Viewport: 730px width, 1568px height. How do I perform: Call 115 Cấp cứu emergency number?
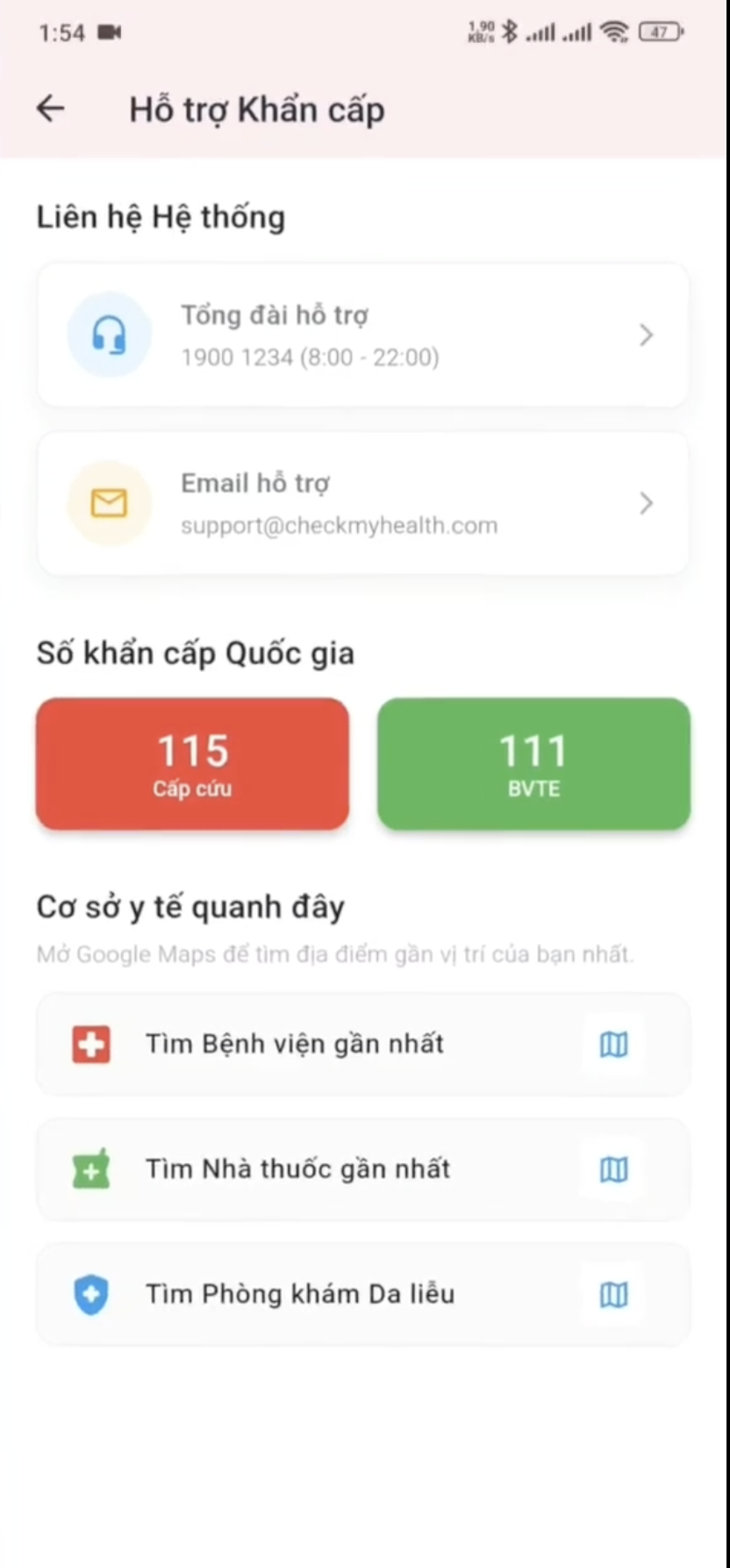click(x=192, y=764)
